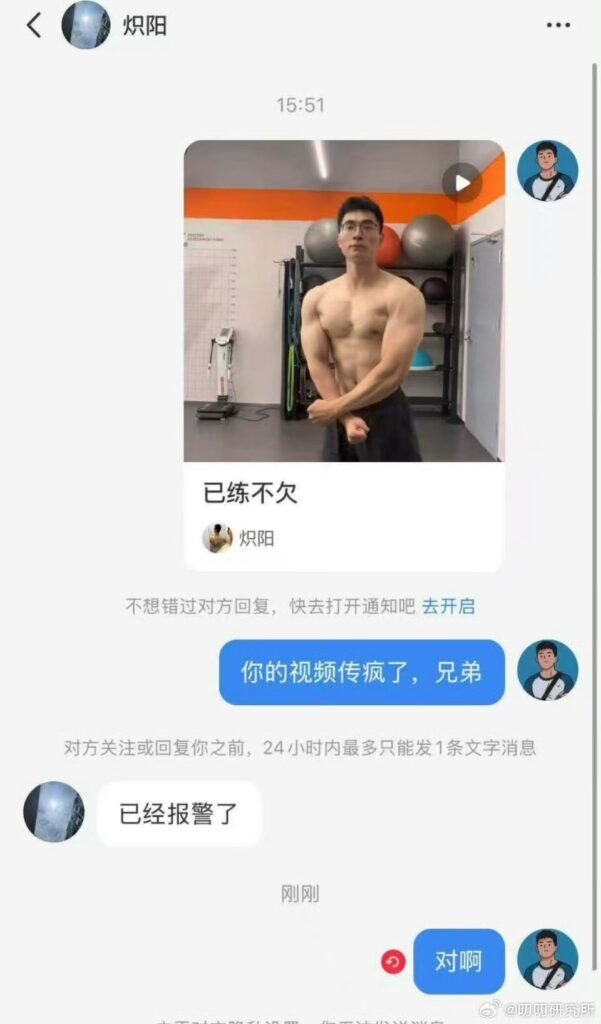This screenshot has height=1024, width=601.
Task: Open 炽阳's profile avatar in the header
Action: [86, 26]
